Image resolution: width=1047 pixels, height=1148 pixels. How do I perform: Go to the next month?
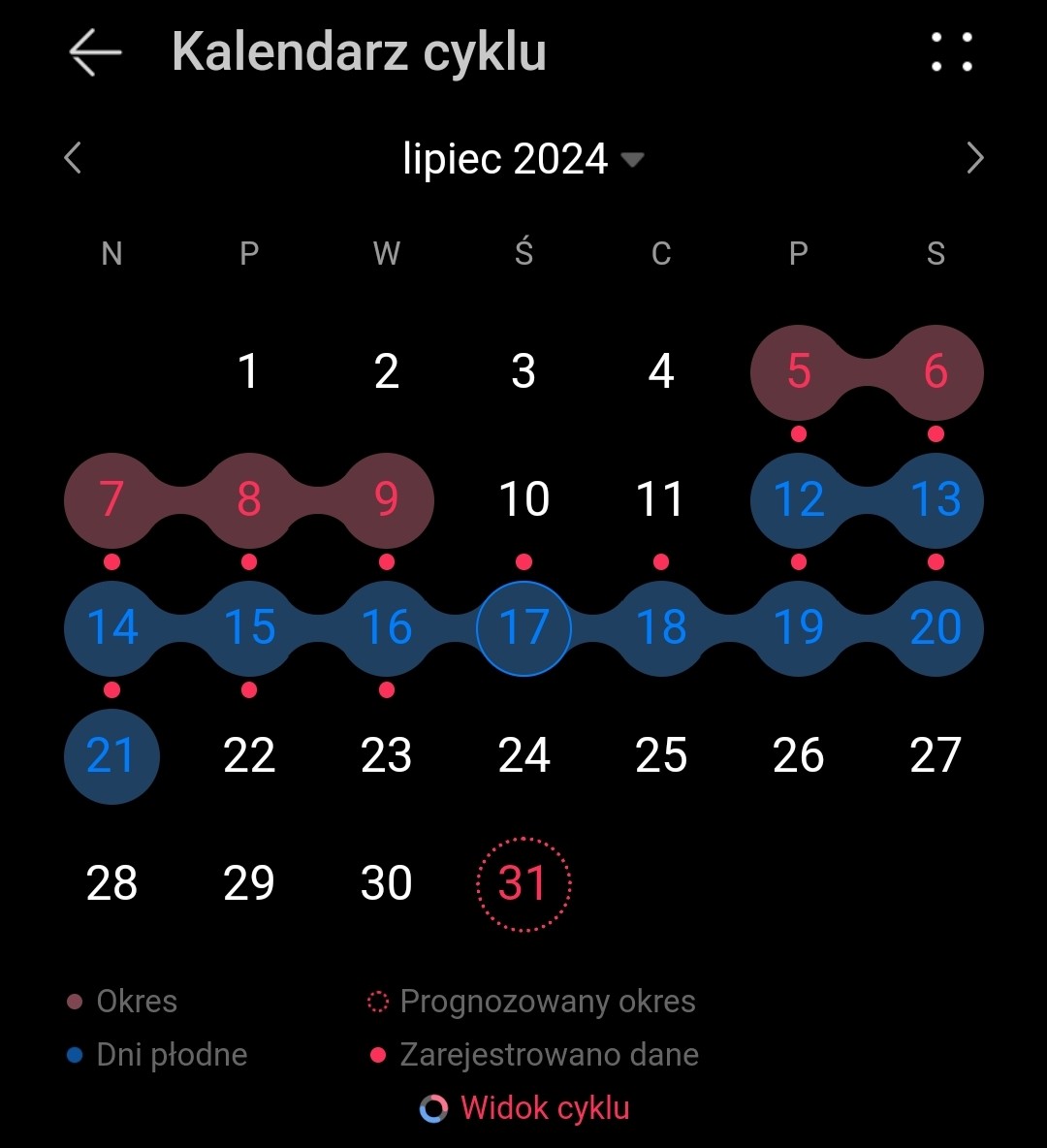tap(975, 158)
